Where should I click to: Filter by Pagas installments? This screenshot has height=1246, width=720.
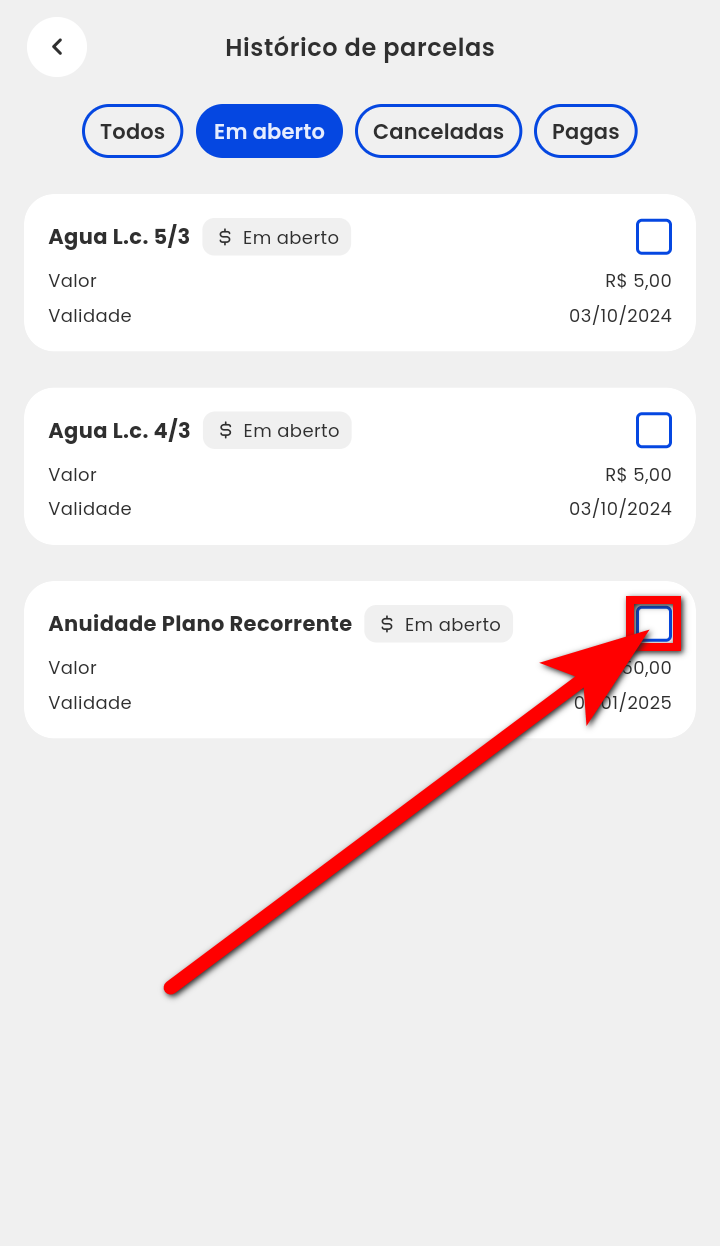pos(585,131)
